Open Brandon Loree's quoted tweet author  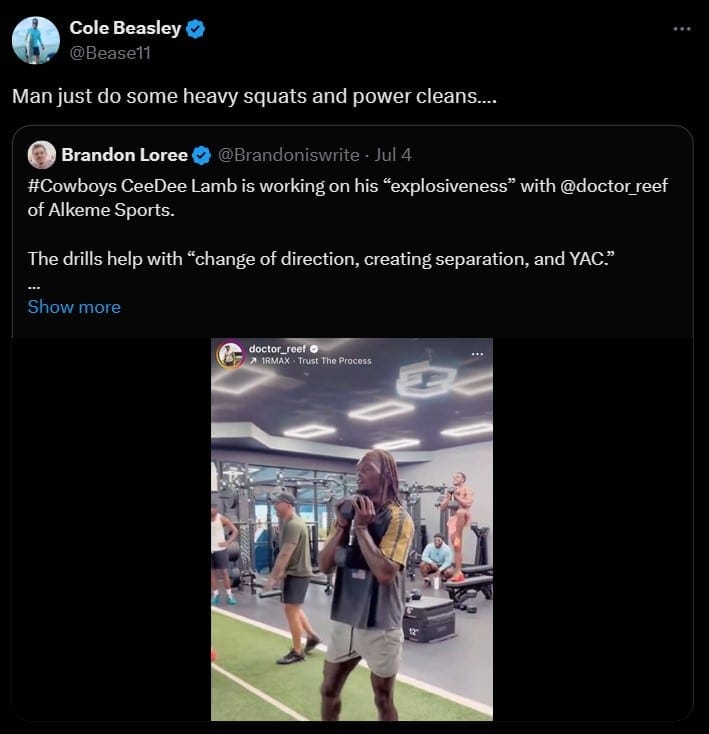point(124,154)
